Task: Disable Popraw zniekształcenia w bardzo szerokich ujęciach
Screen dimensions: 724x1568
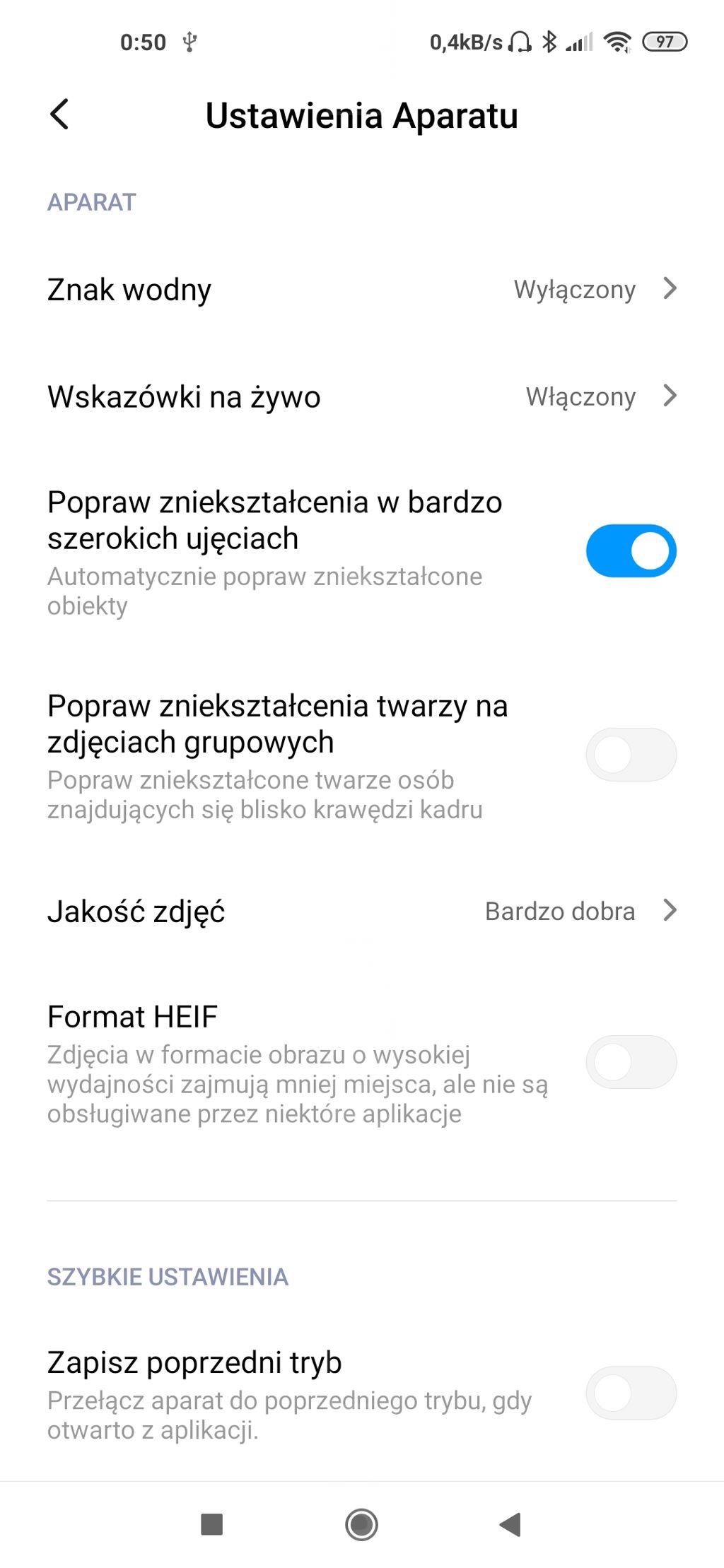Action: [631, 550]
